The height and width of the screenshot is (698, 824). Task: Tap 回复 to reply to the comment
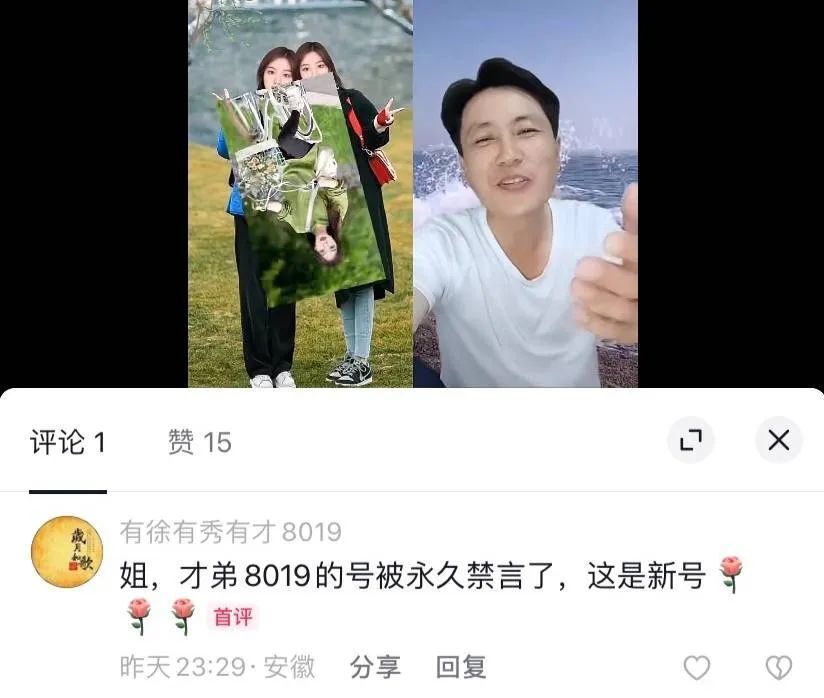click(x=461, y=667)
